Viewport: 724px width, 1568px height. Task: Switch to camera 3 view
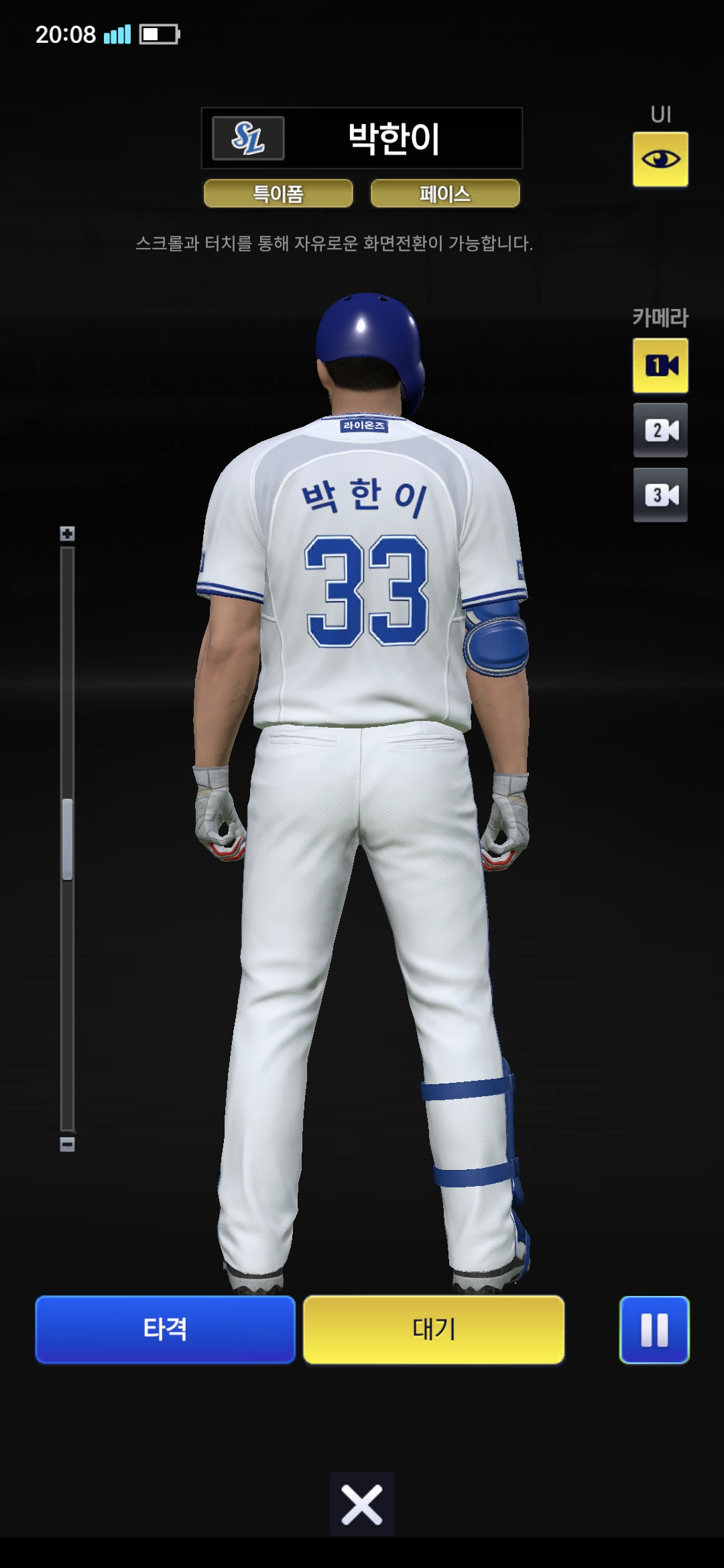[x=660, y=495]
